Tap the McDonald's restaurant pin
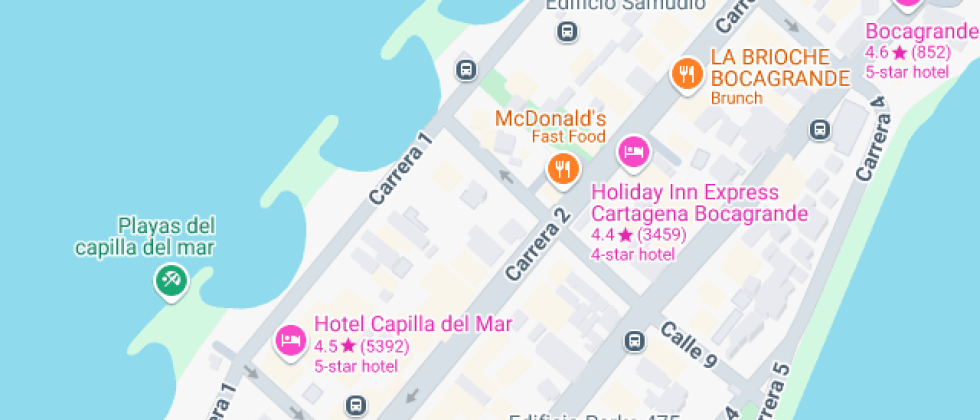This screenshot has width=980, height=420. coord(563,168)
